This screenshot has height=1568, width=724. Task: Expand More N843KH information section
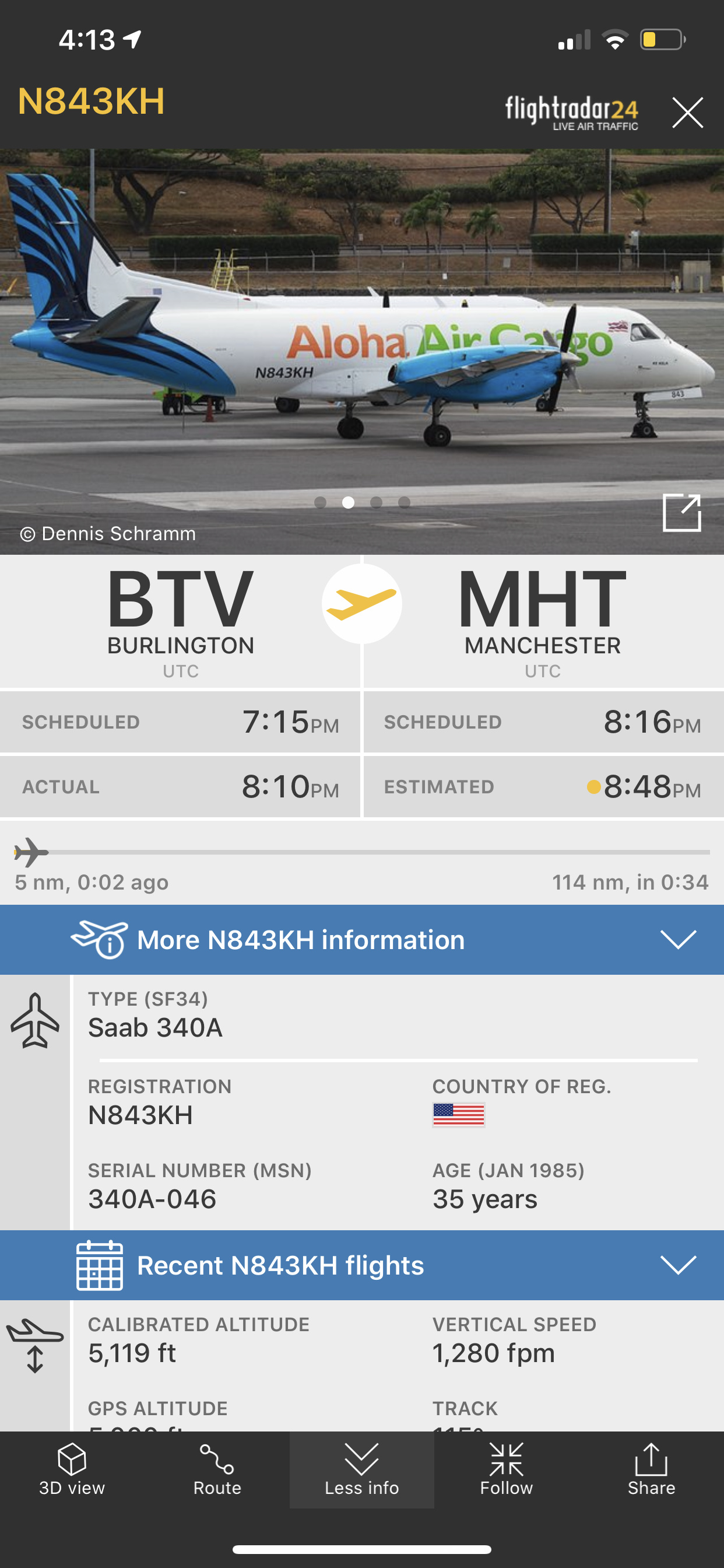pos(361,940)
